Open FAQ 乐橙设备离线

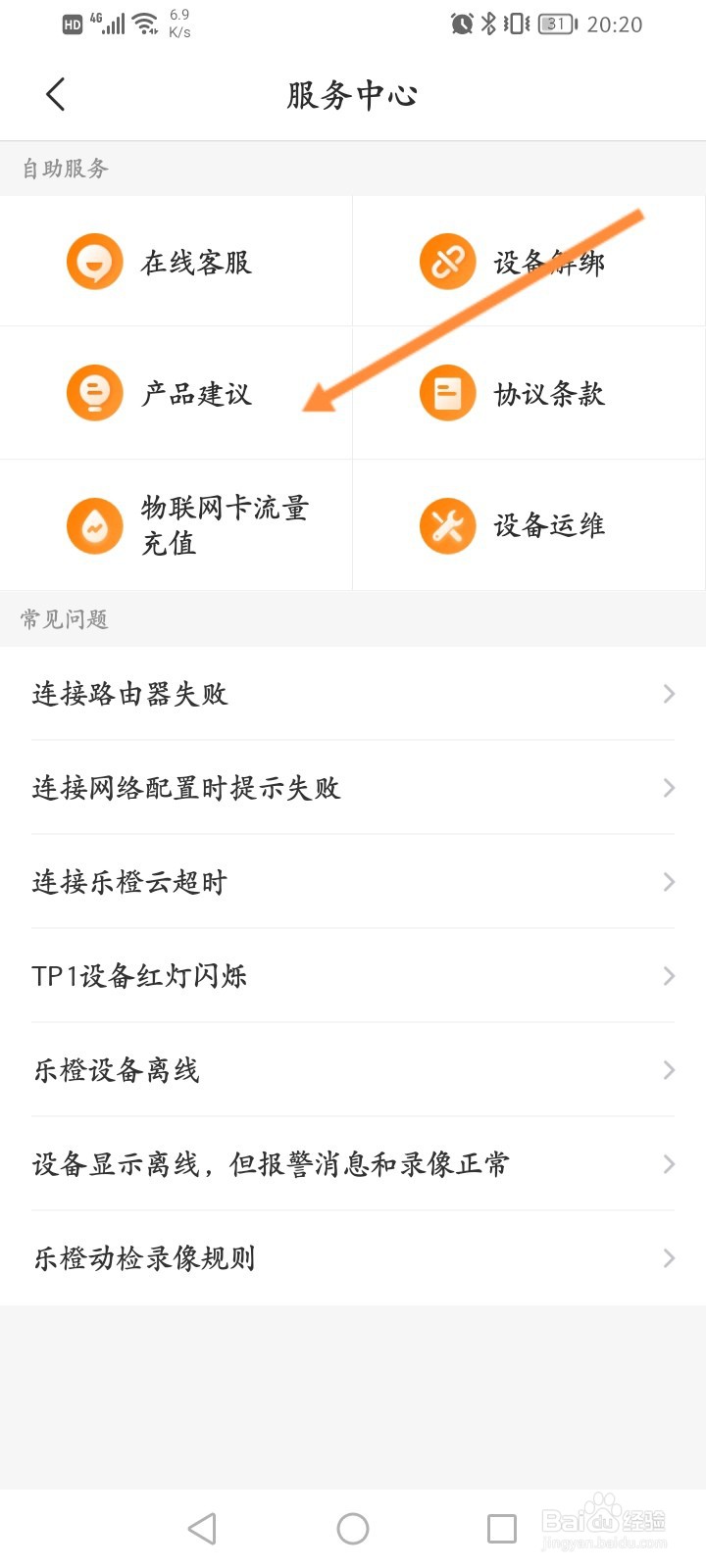pos(353,1070)
